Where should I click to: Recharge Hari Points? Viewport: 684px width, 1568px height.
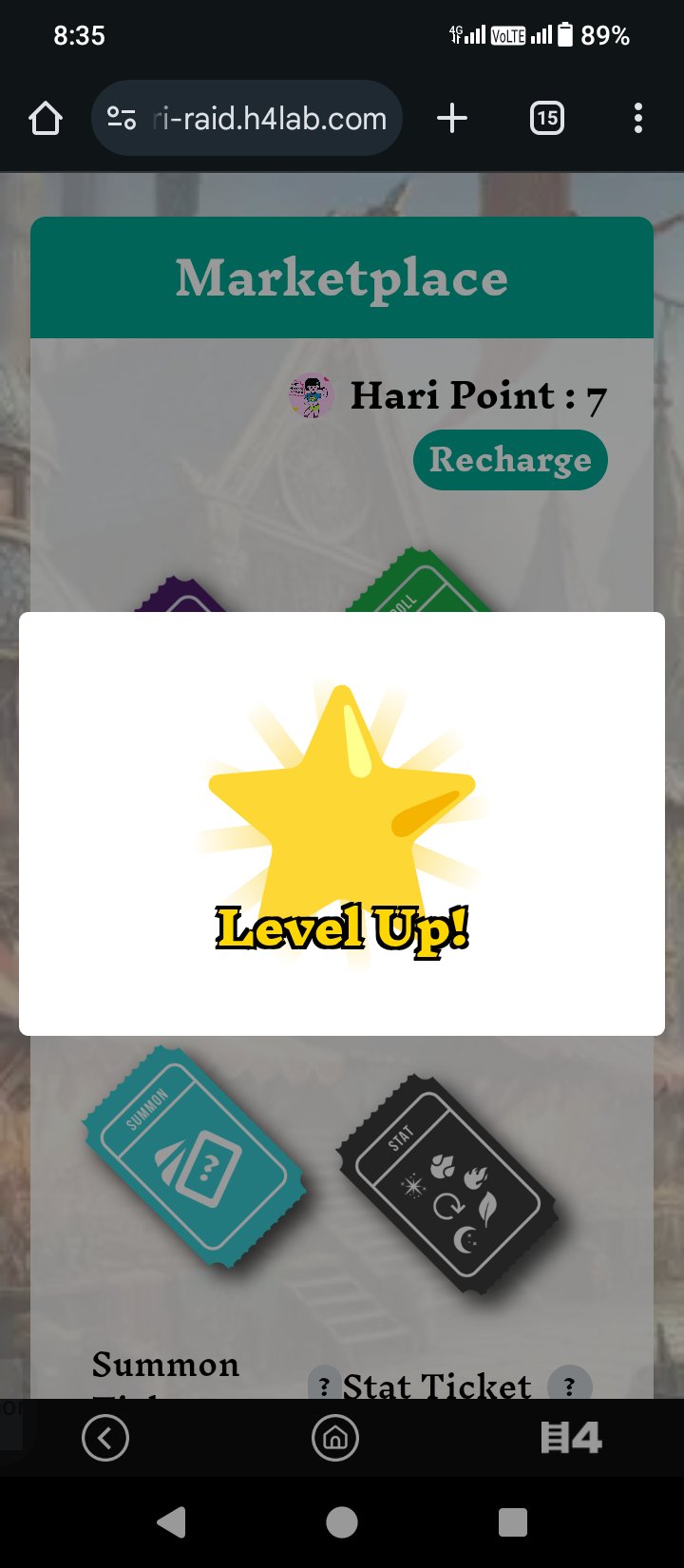pyautogui.click(x=510, y=460)
